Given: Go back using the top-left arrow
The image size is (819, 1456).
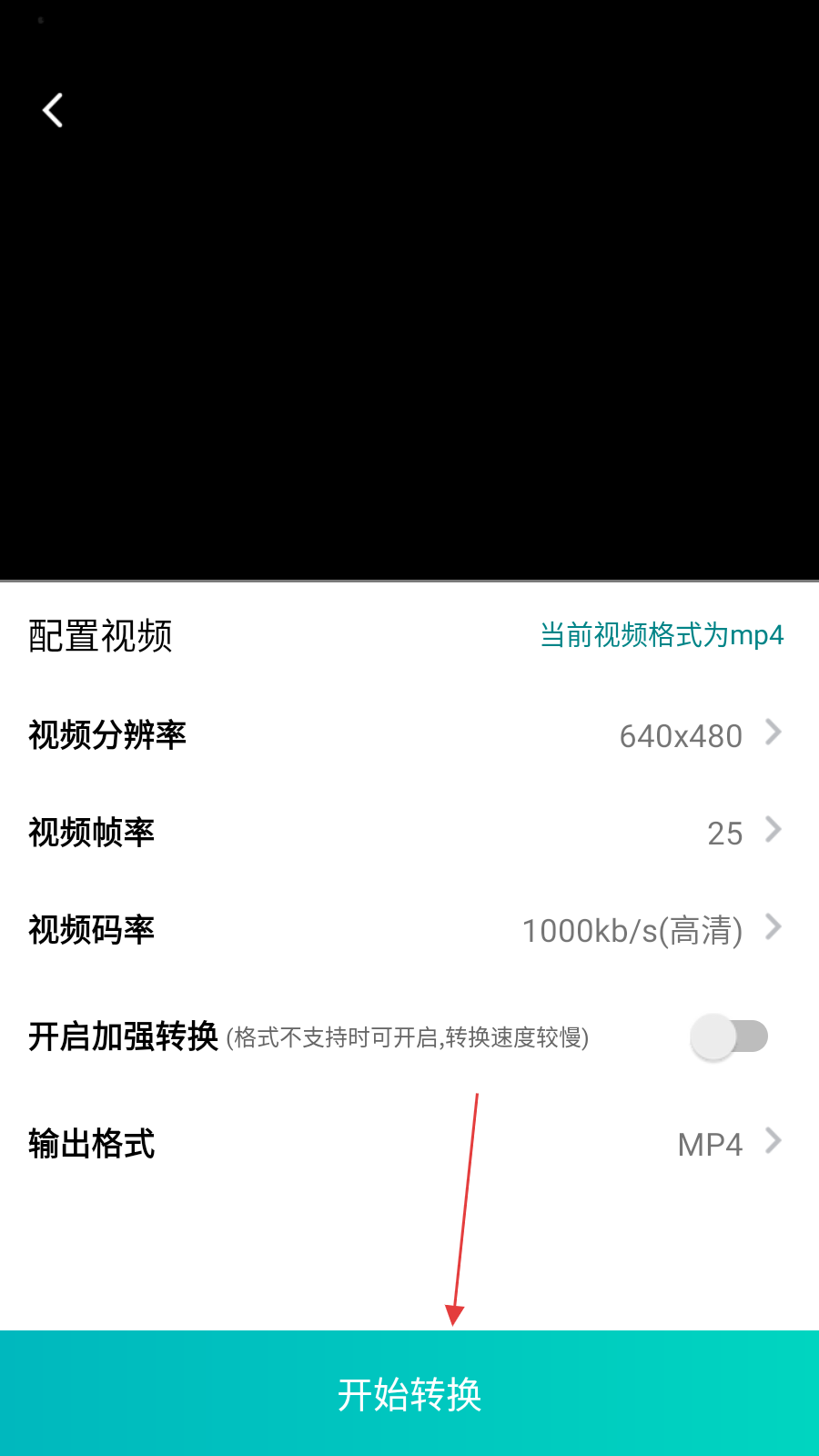Looking at the screenshot, I should click(53, 111).
